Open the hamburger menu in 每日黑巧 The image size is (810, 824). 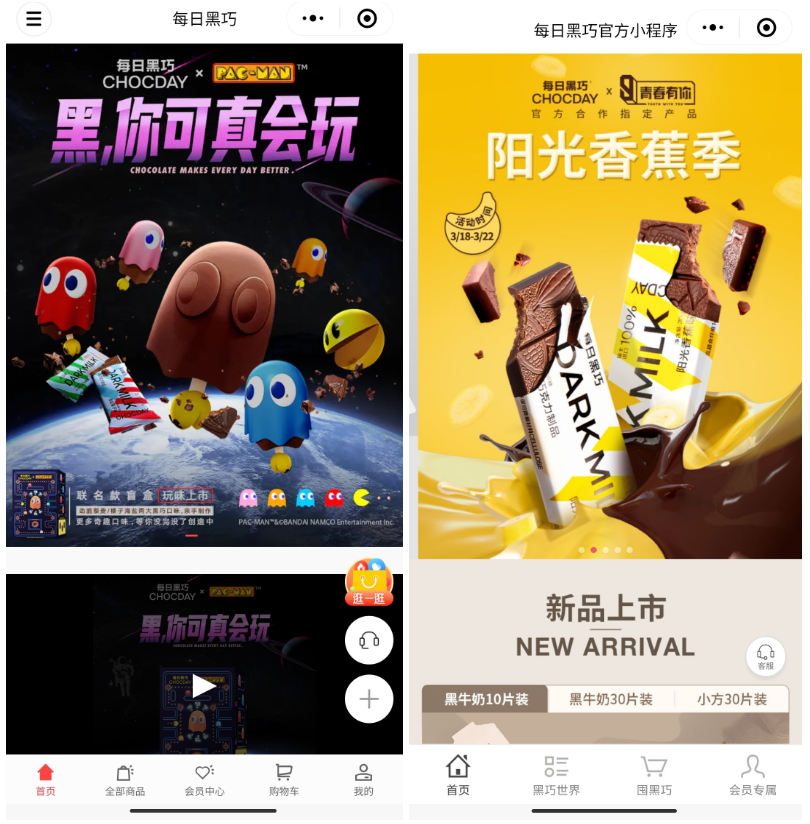34,19
